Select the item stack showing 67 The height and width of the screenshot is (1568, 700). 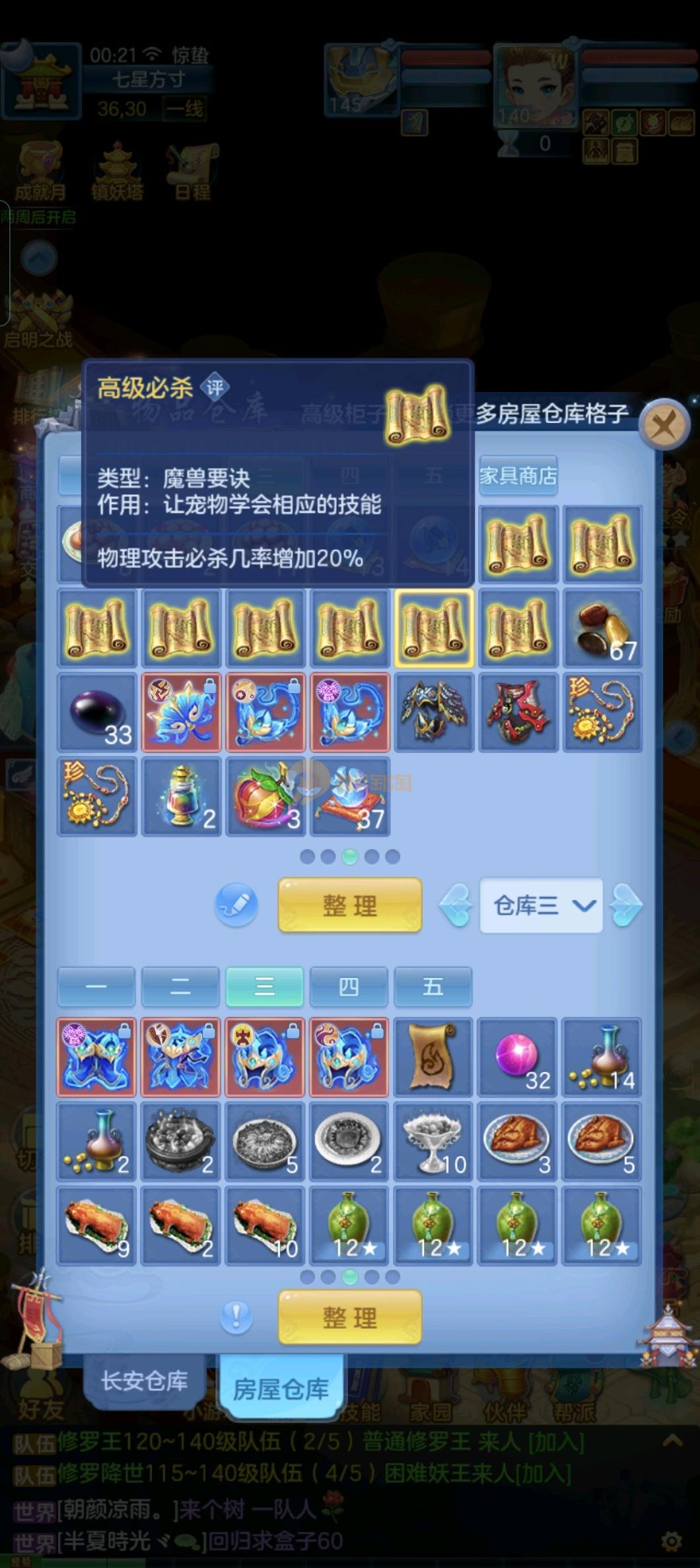pyautogui.click(x=602, y=628)
